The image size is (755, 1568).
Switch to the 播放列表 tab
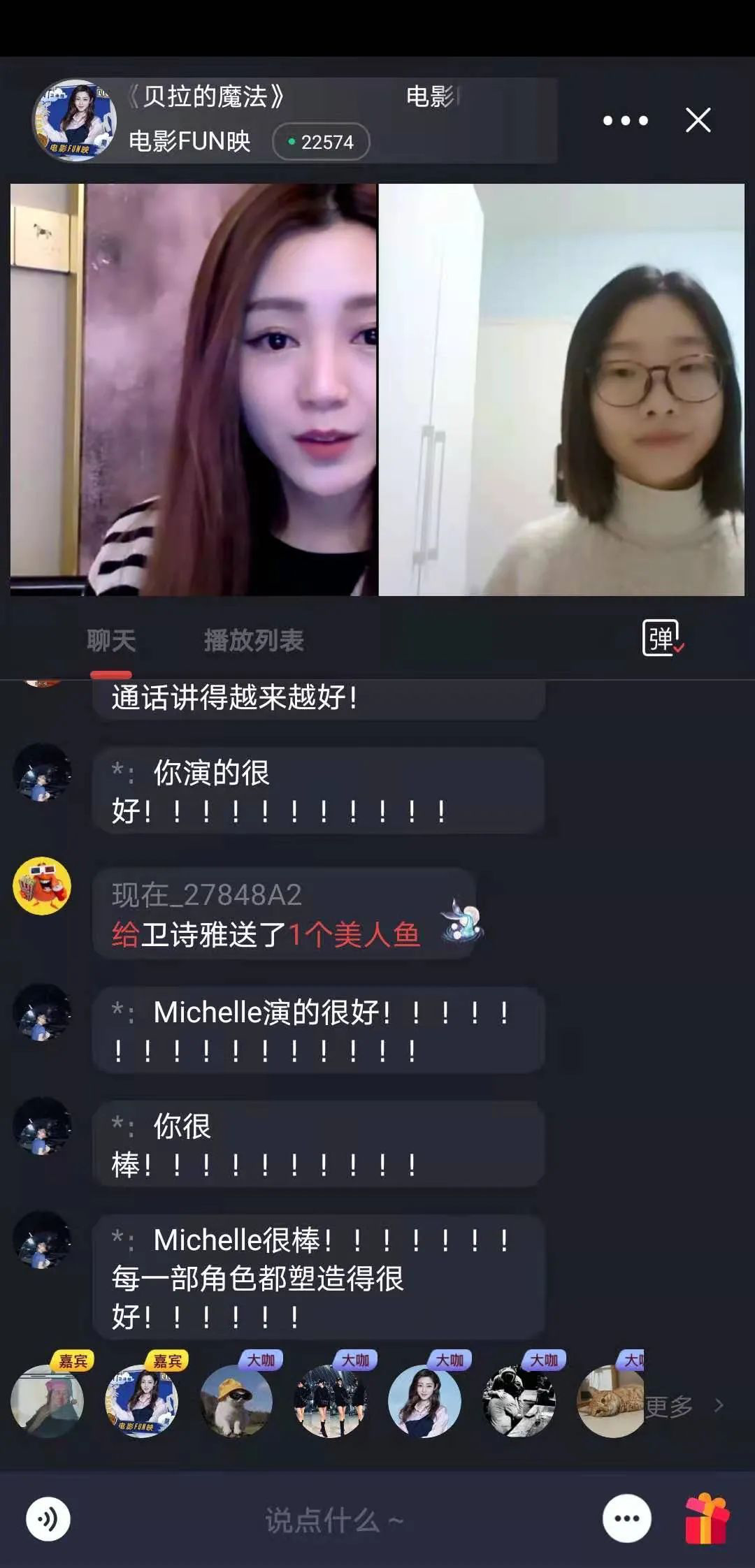coord(254,640)
